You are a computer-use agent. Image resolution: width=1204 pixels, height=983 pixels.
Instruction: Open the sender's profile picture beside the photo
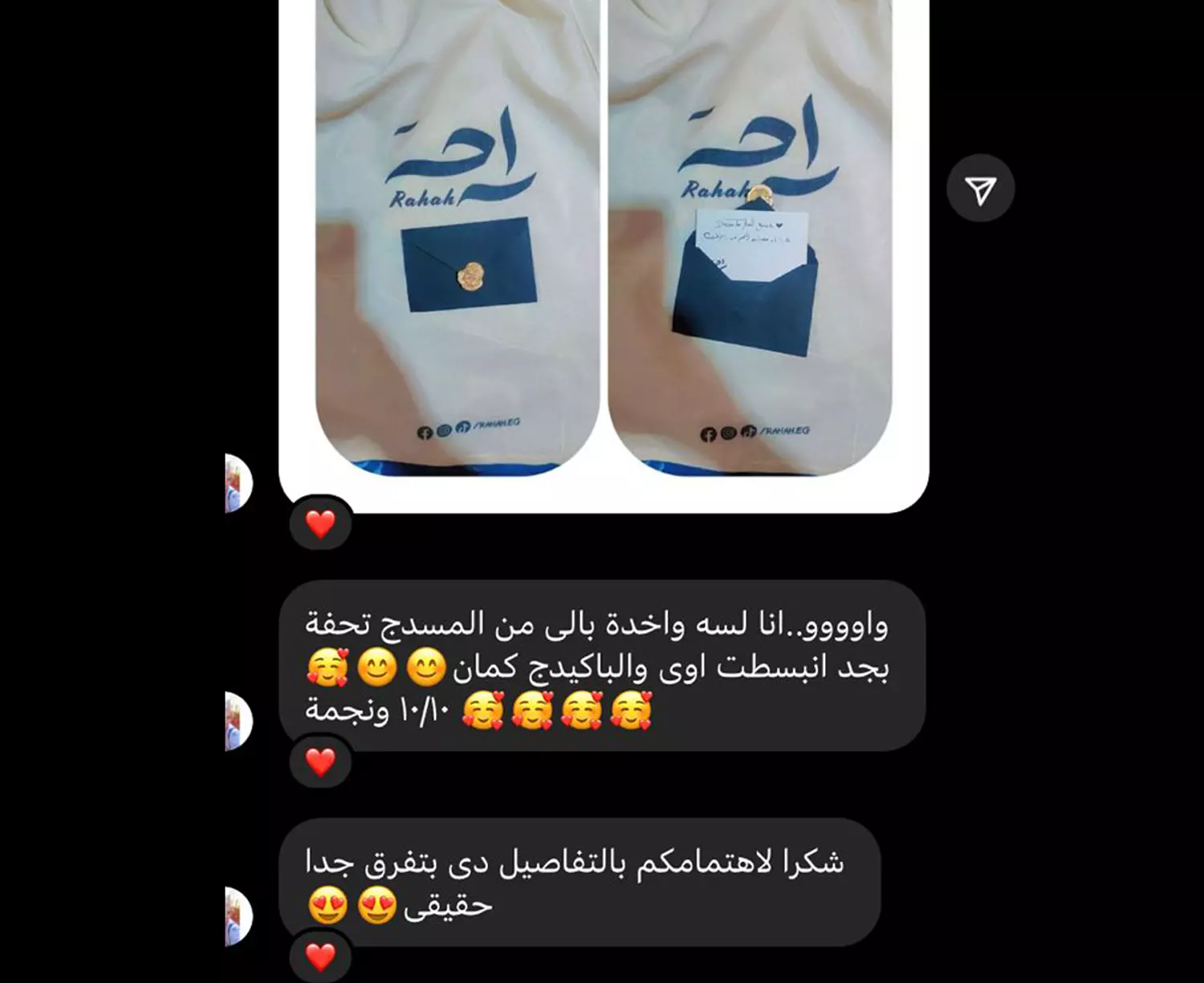[238, 484]
